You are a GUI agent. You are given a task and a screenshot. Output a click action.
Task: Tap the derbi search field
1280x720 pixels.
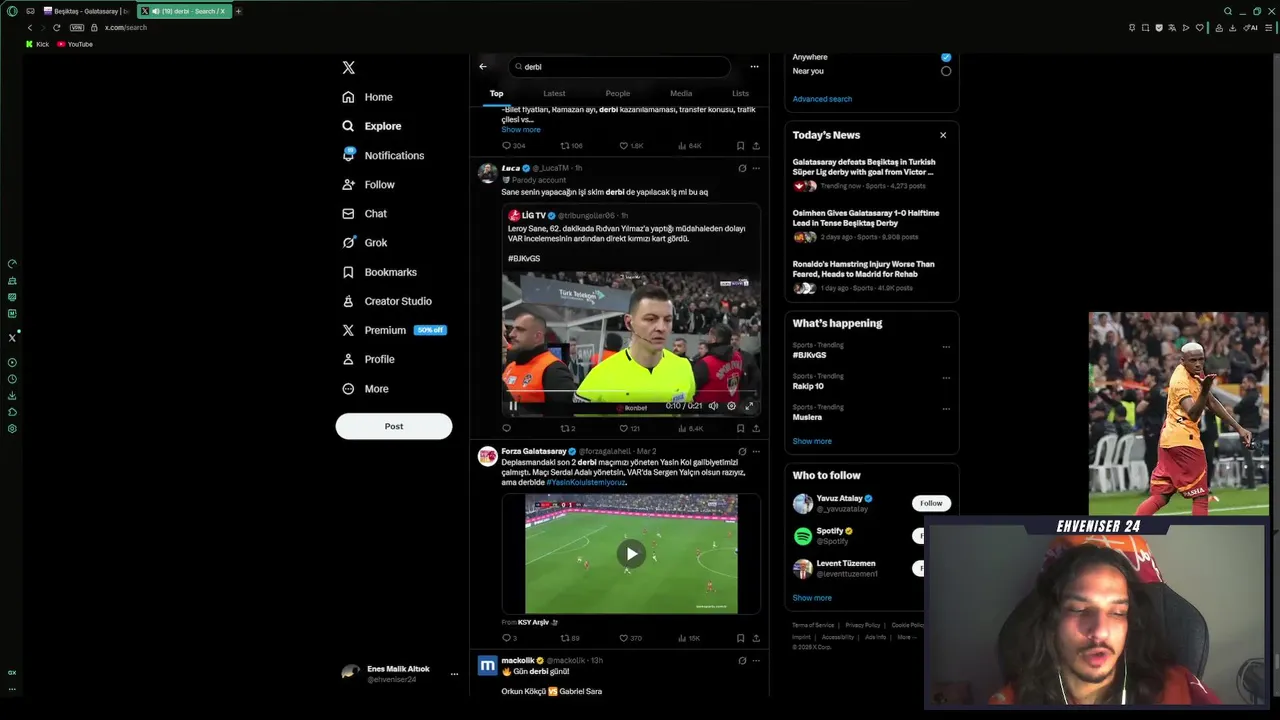620,67
